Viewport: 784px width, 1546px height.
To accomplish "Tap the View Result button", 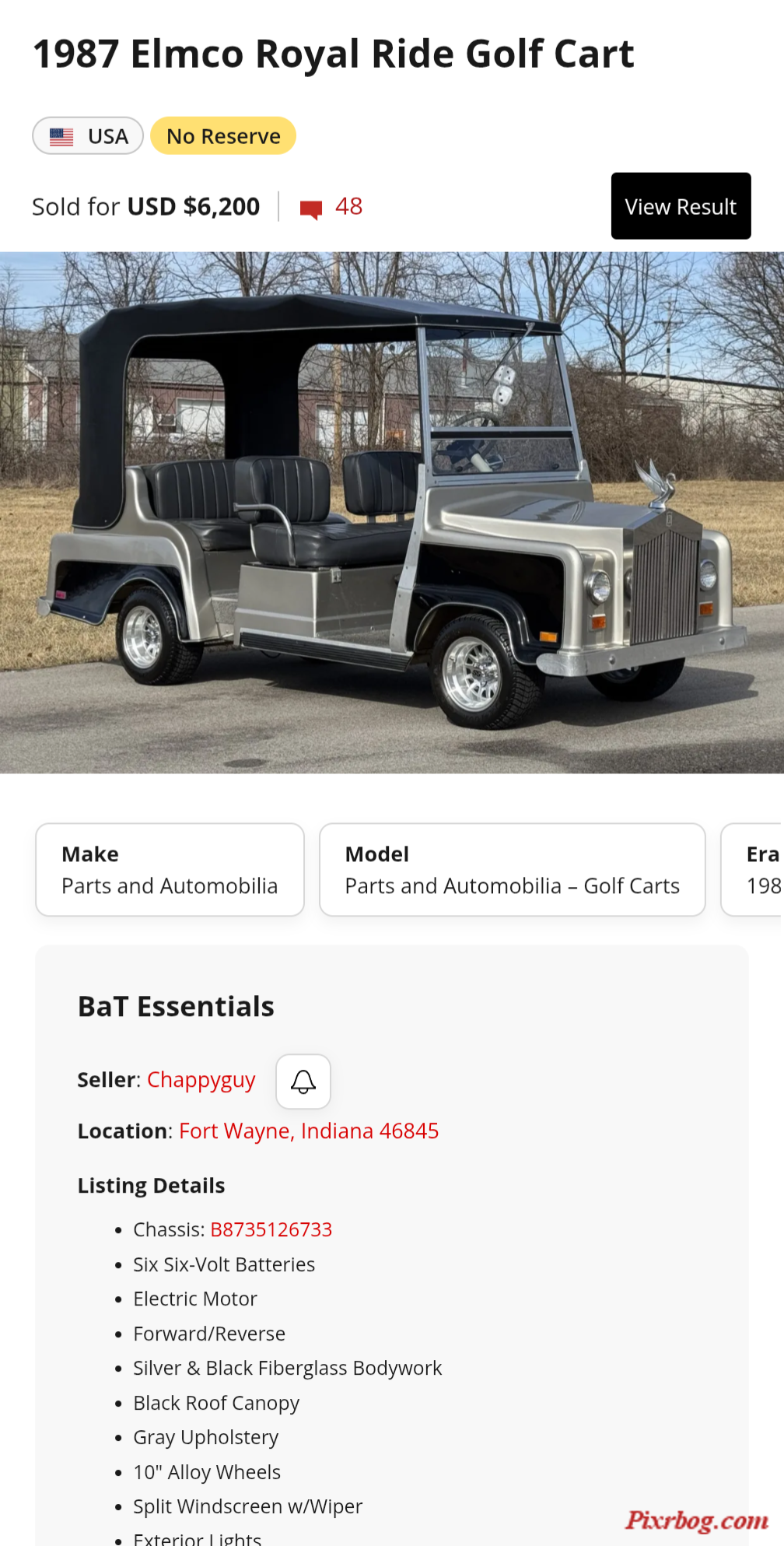I will [681, 206].
